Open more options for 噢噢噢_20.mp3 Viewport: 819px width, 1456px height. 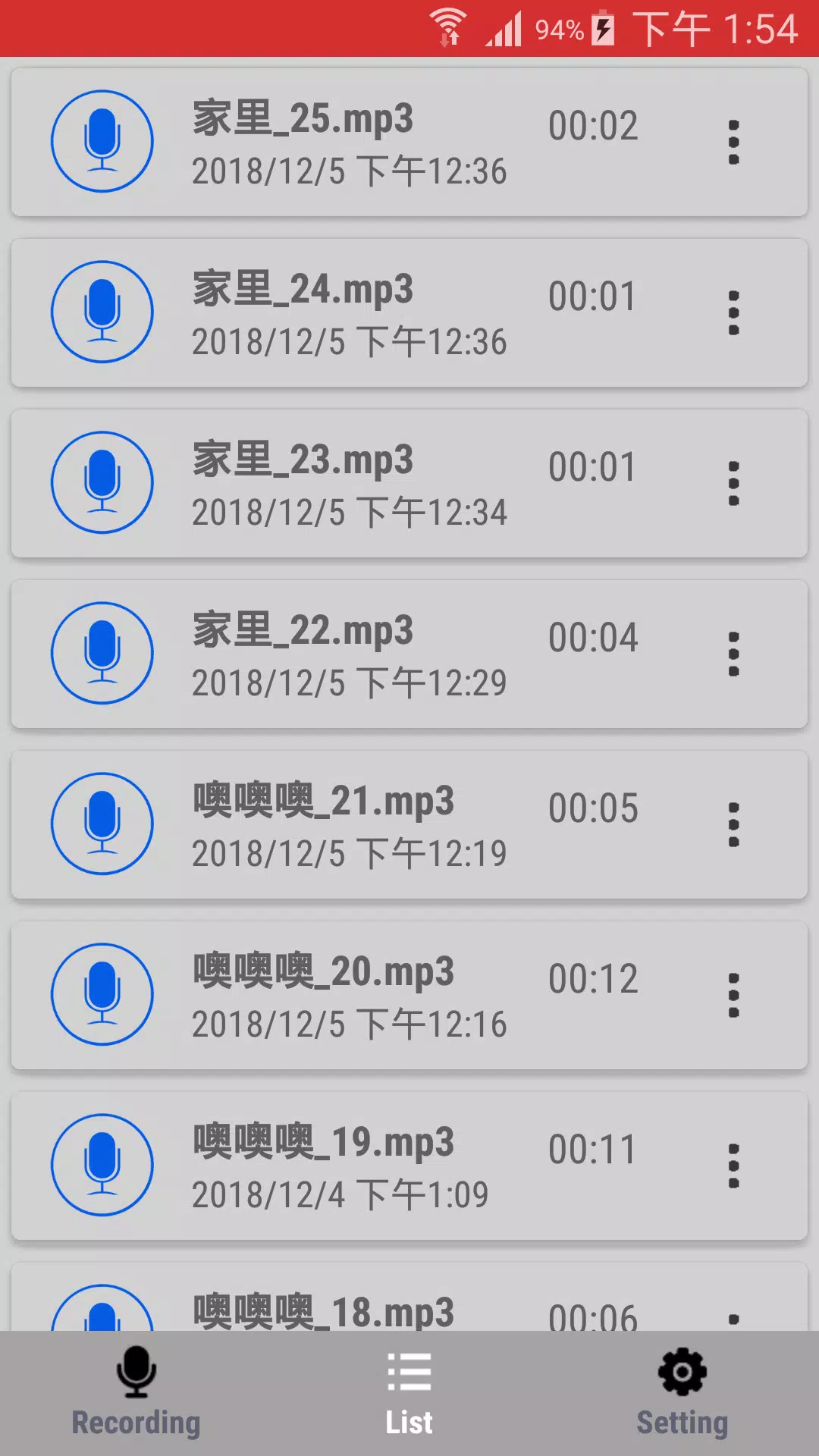click(733, 995)
